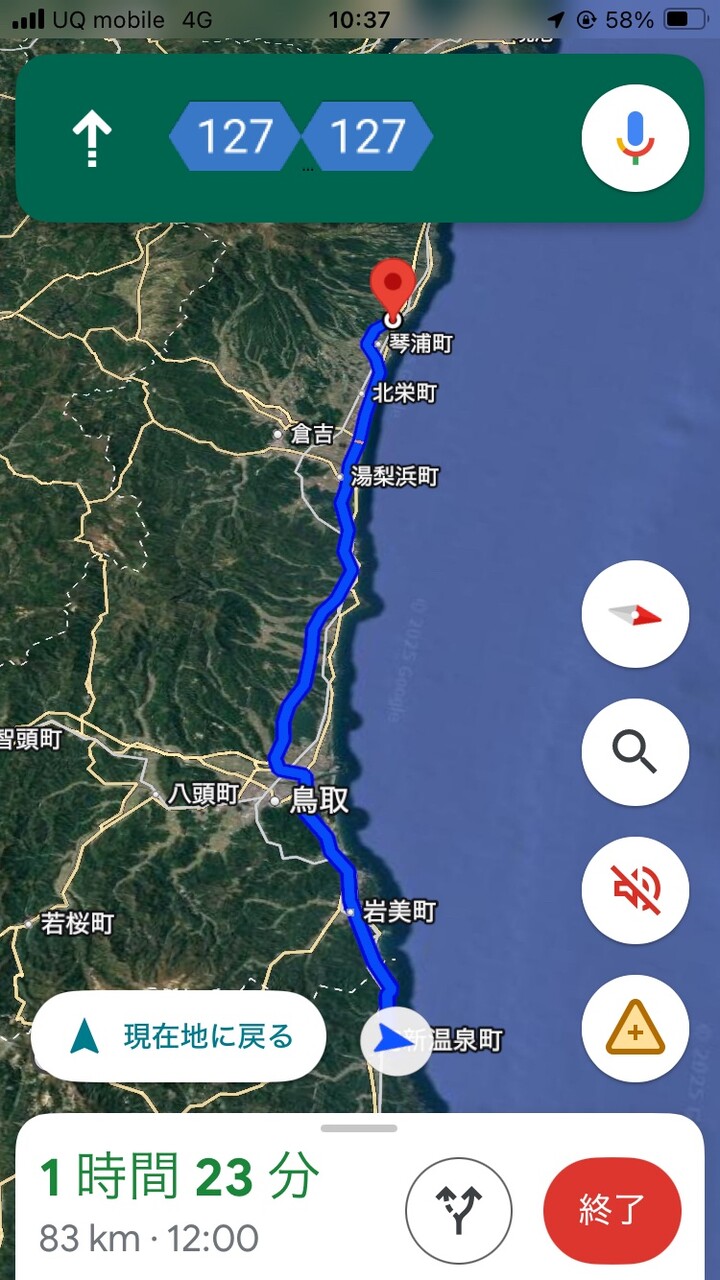Report an incident on the road

635,1028
